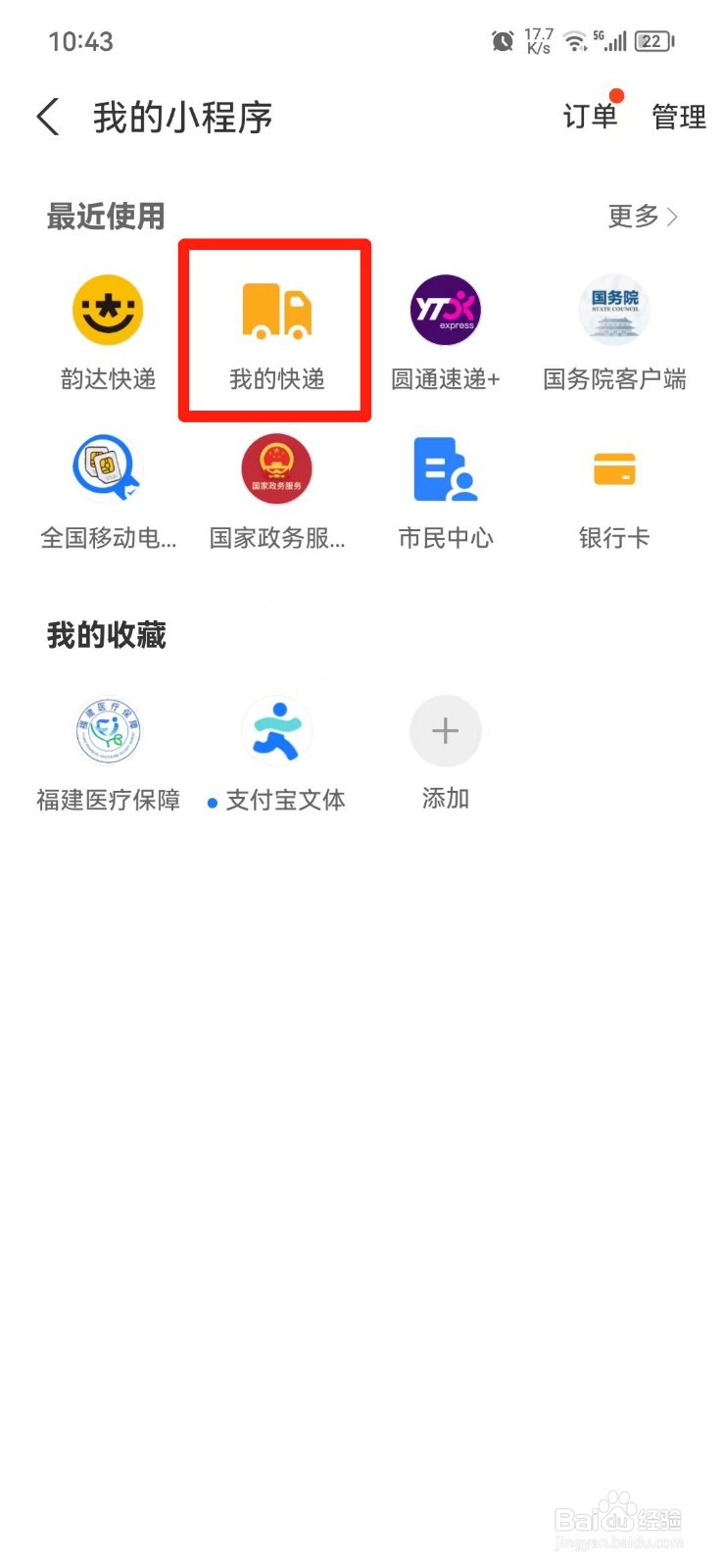The width and height of the screenshot is (723, 1568).
Task: Open 订单 orders
Action: click(590, 117)
